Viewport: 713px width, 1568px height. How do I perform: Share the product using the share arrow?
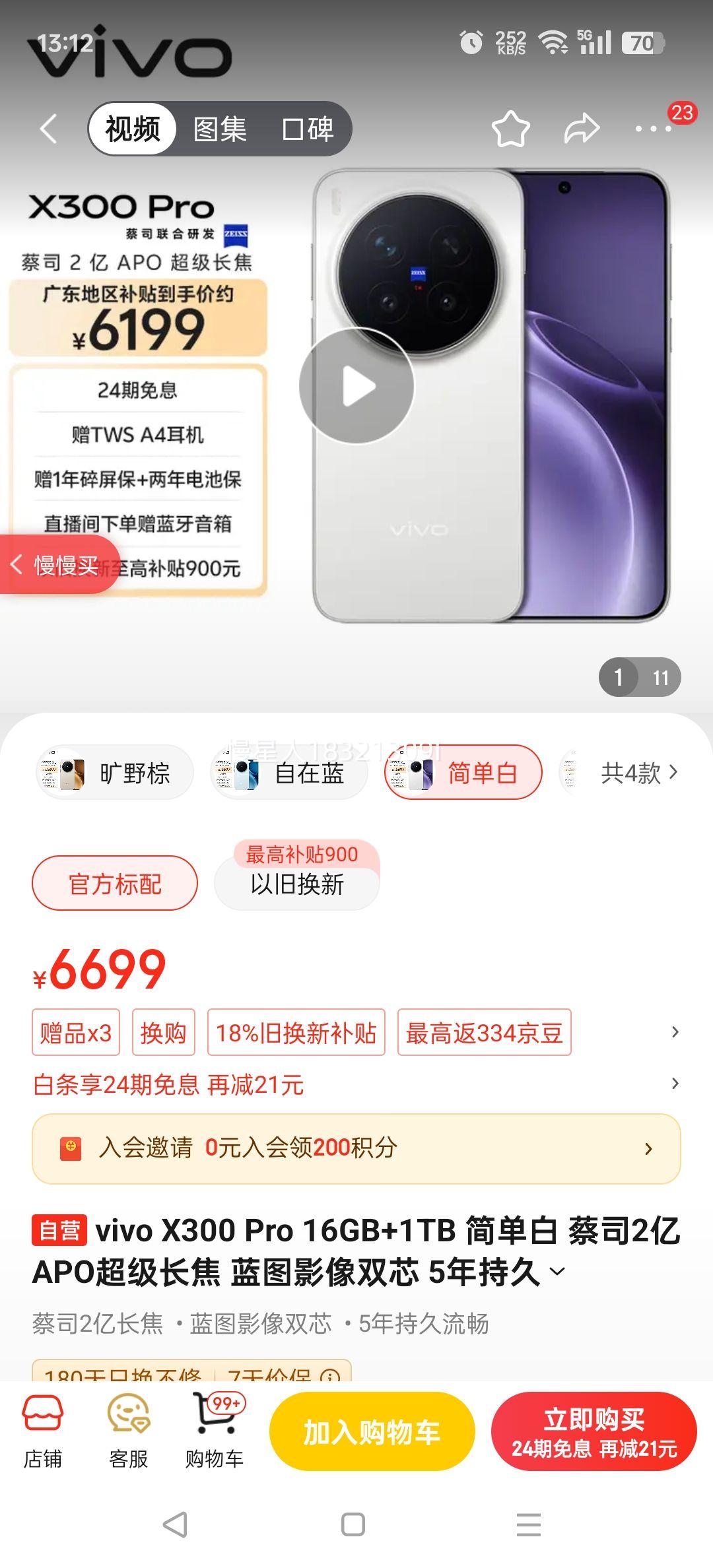pos(582,129)
